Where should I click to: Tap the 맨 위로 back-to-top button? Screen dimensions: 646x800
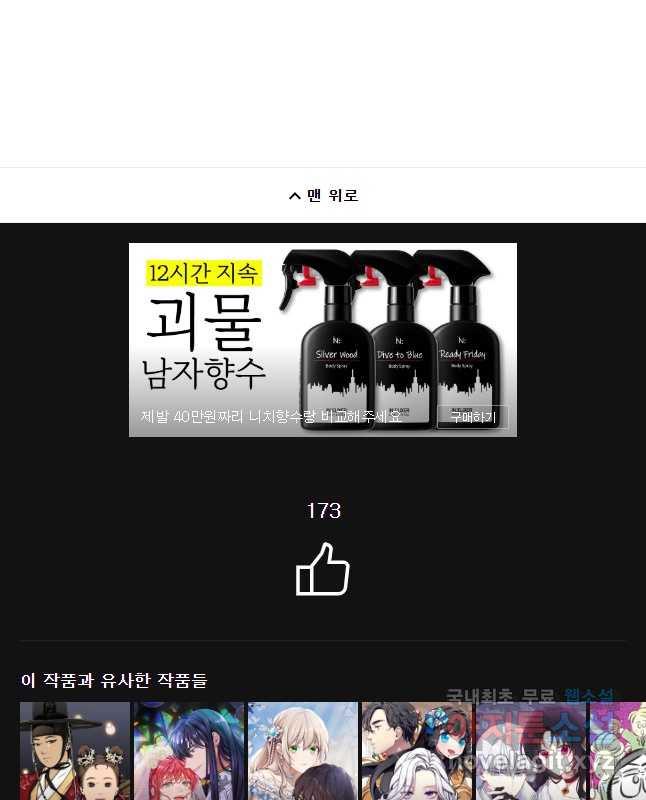pyautogui.click(x=323, y=195)
